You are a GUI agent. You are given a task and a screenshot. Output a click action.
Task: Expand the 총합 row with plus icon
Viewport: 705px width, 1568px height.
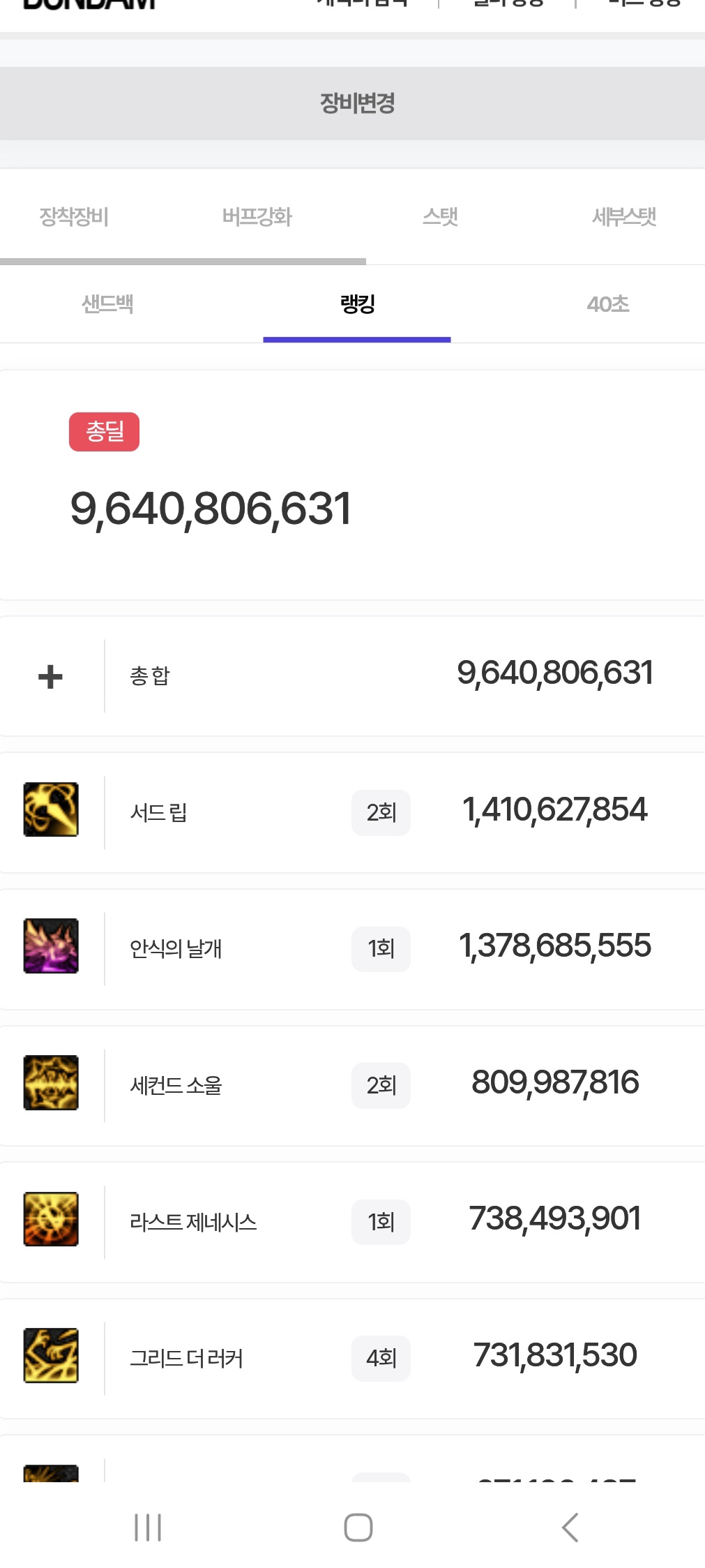click(50, 676)
